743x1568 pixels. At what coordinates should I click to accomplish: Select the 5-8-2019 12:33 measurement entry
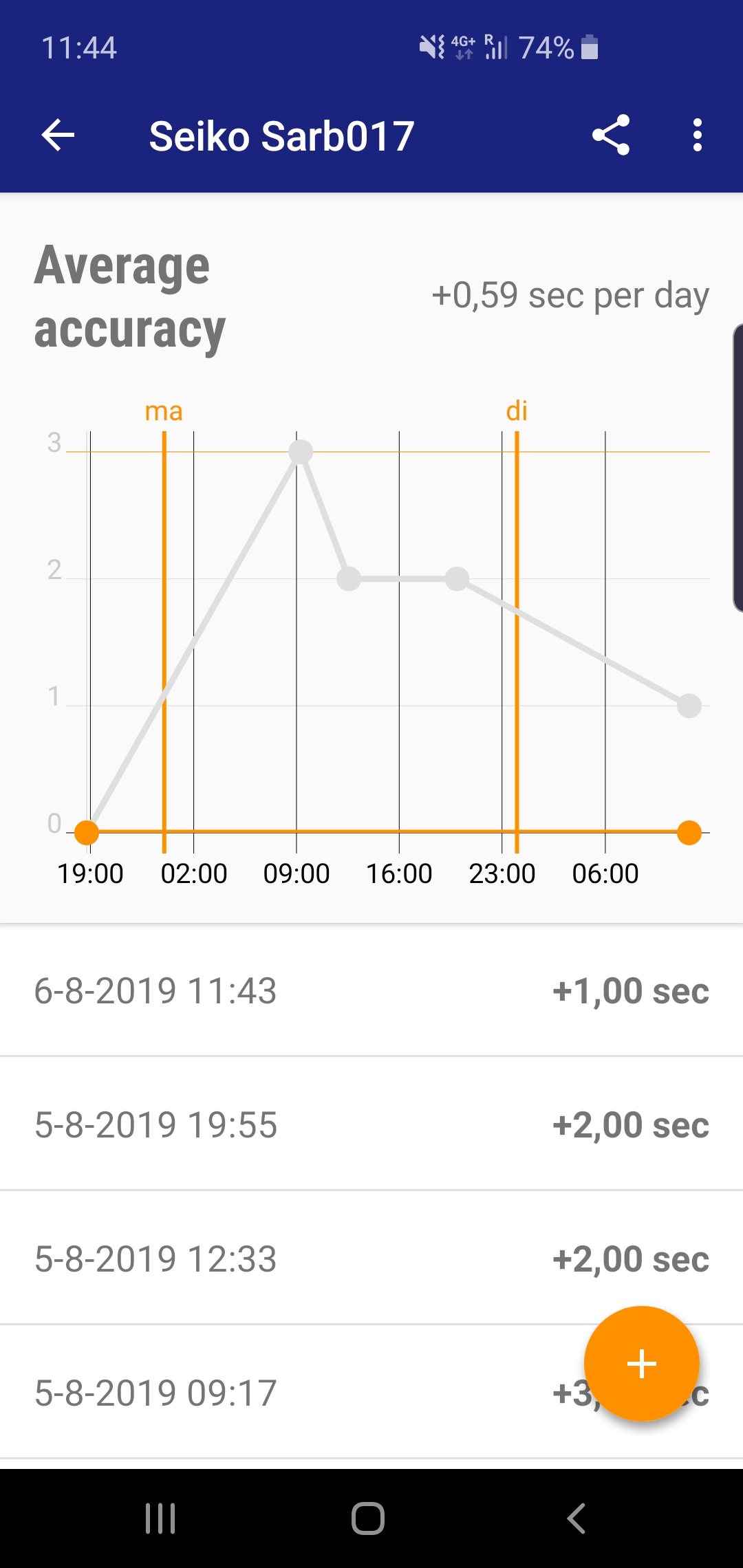click(371, 1259)
